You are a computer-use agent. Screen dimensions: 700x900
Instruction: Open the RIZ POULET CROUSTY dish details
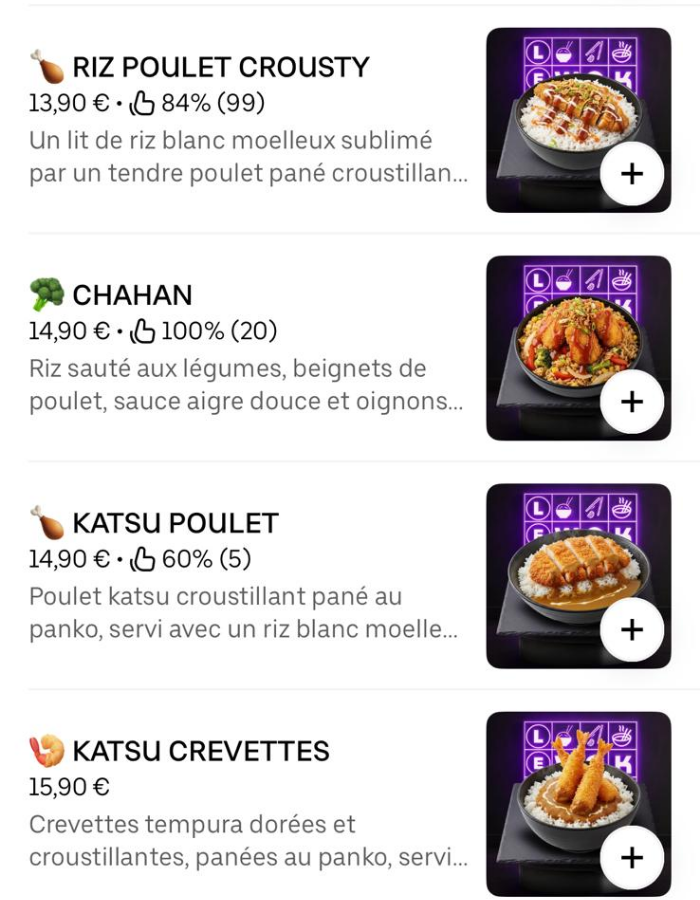point(220,68)
